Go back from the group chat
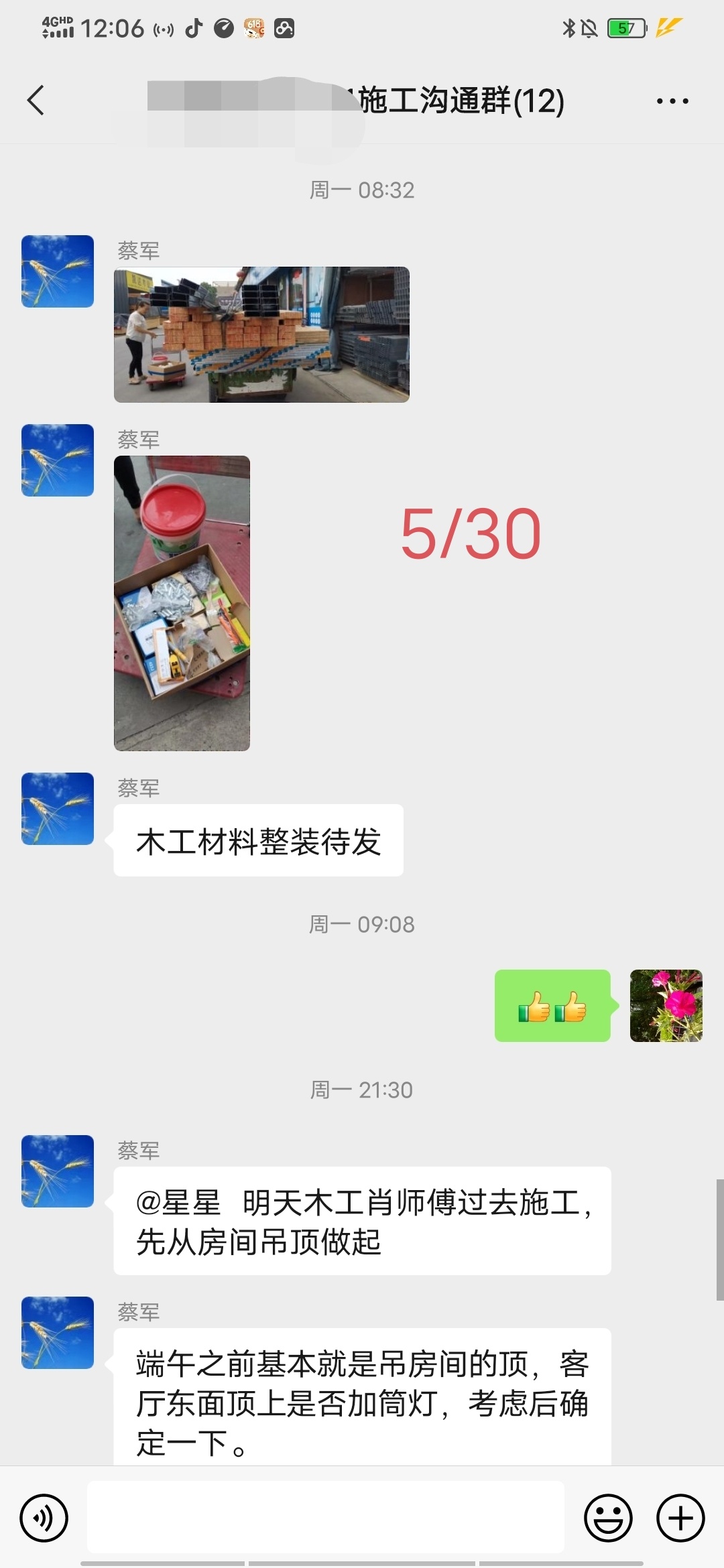 coord(36,101)
